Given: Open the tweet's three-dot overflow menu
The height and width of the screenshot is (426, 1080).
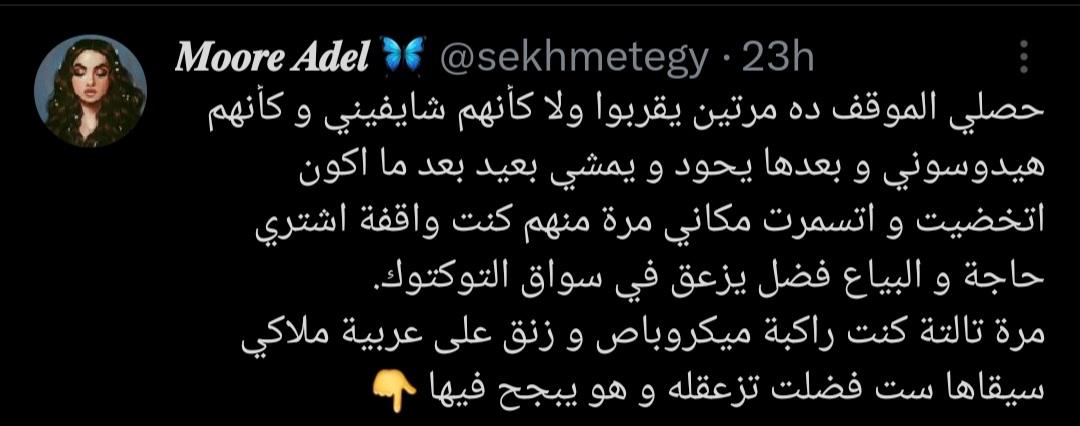Looking at the screenshot, I should point(1023,59).
